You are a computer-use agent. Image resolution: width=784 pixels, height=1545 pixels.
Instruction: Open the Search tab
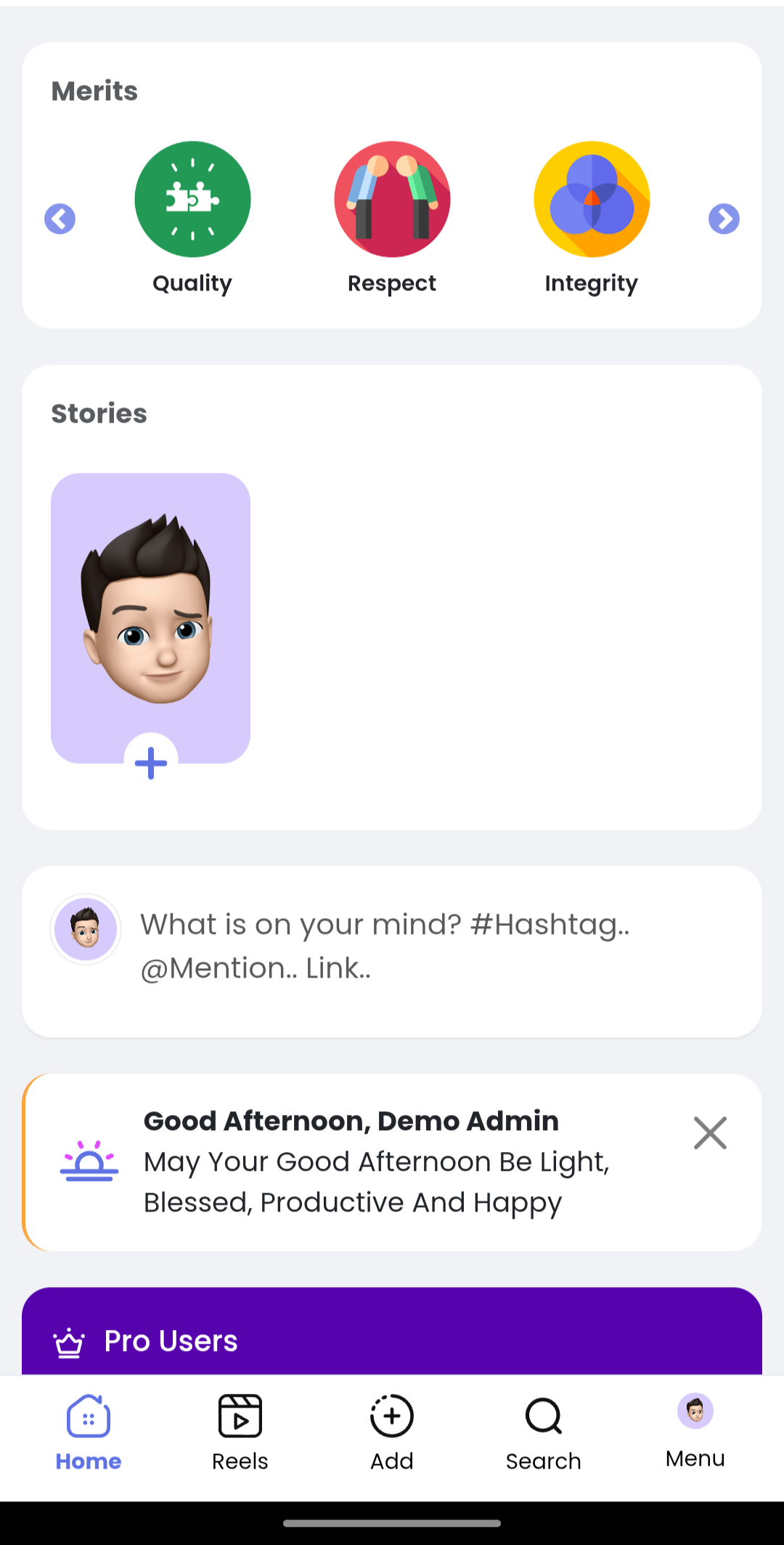click(544, 1432)
